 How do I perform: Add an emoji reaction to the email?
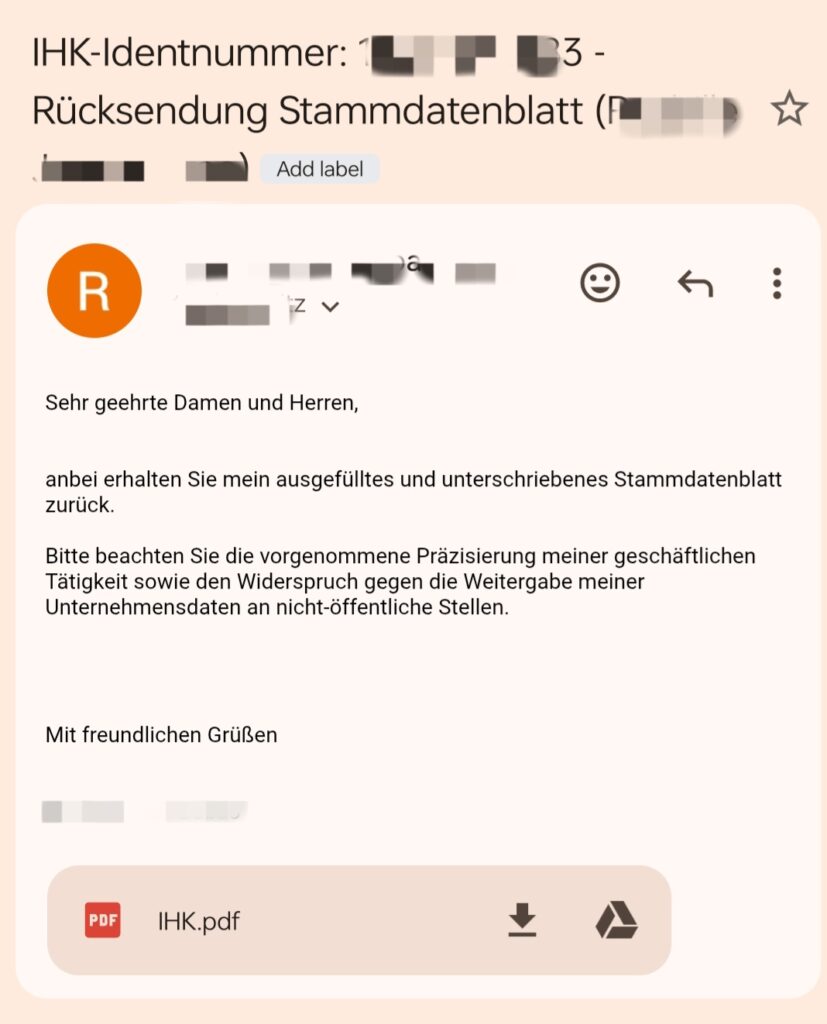pos(600,283)
